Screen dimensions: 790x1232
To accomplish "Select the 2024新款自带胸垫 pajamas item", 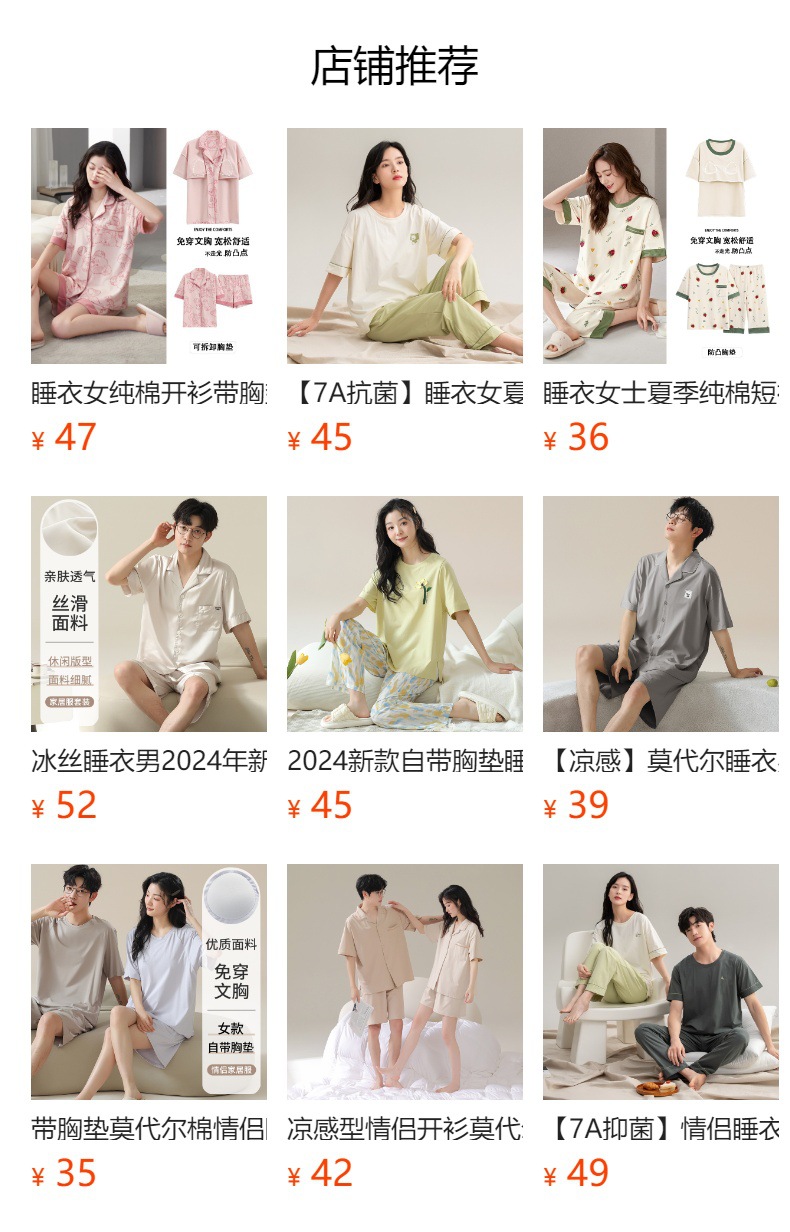I will (404, 614).
